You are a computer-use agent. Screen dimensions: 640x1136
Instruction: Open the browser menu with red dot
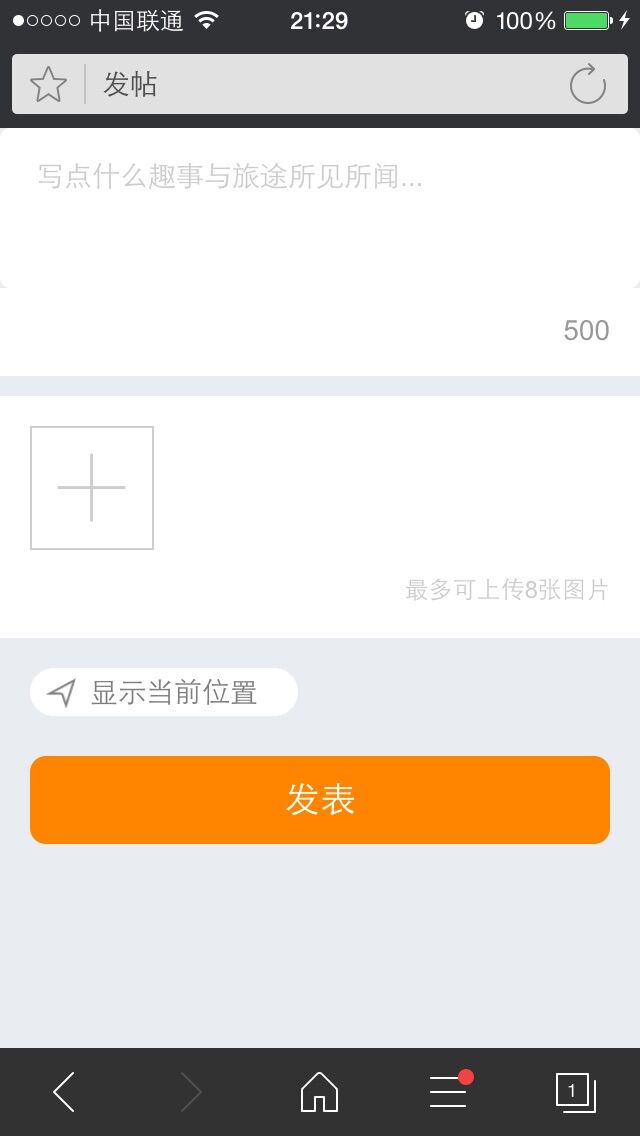(x=449, y=1090)
